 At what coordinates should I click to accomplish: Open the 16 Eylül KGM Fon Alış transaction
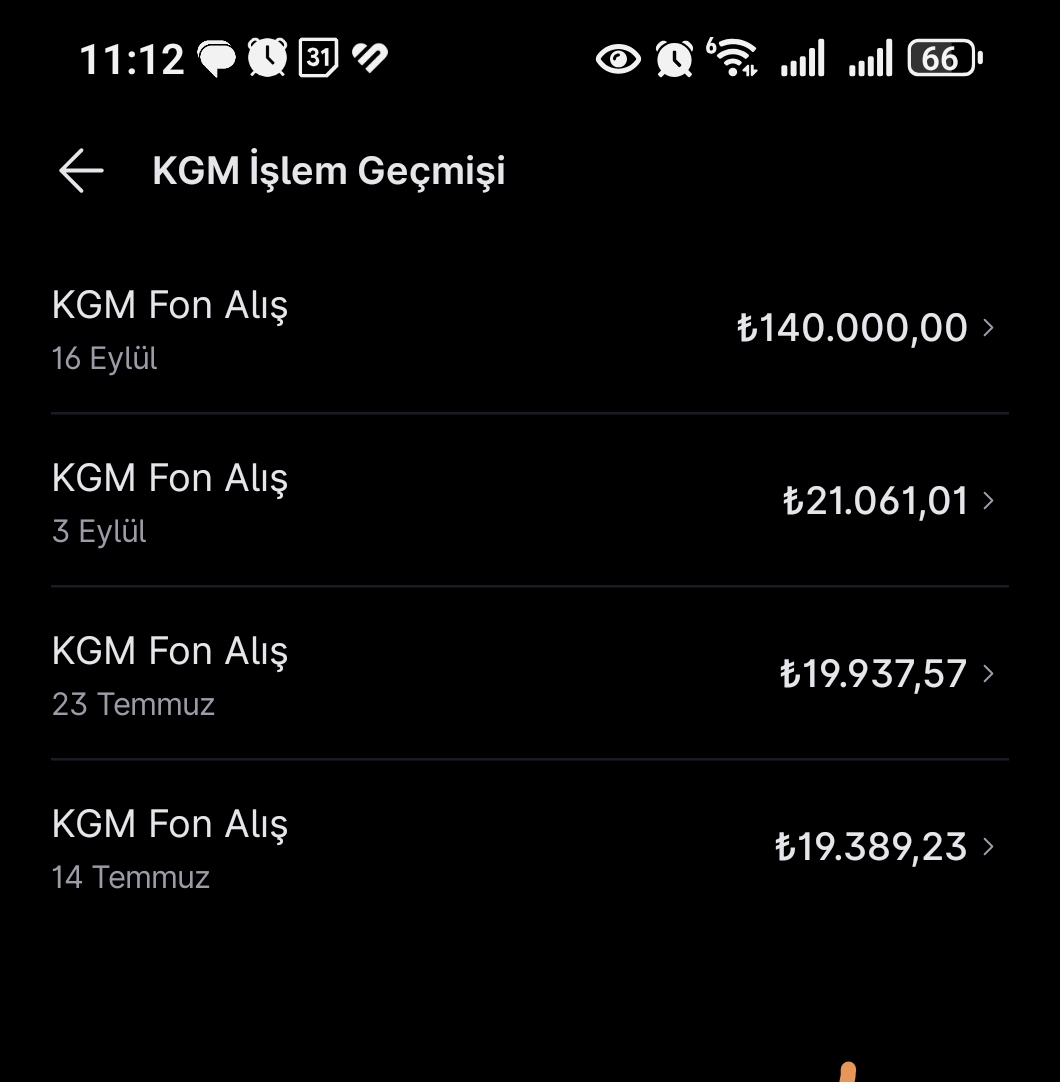pos(528,328)
